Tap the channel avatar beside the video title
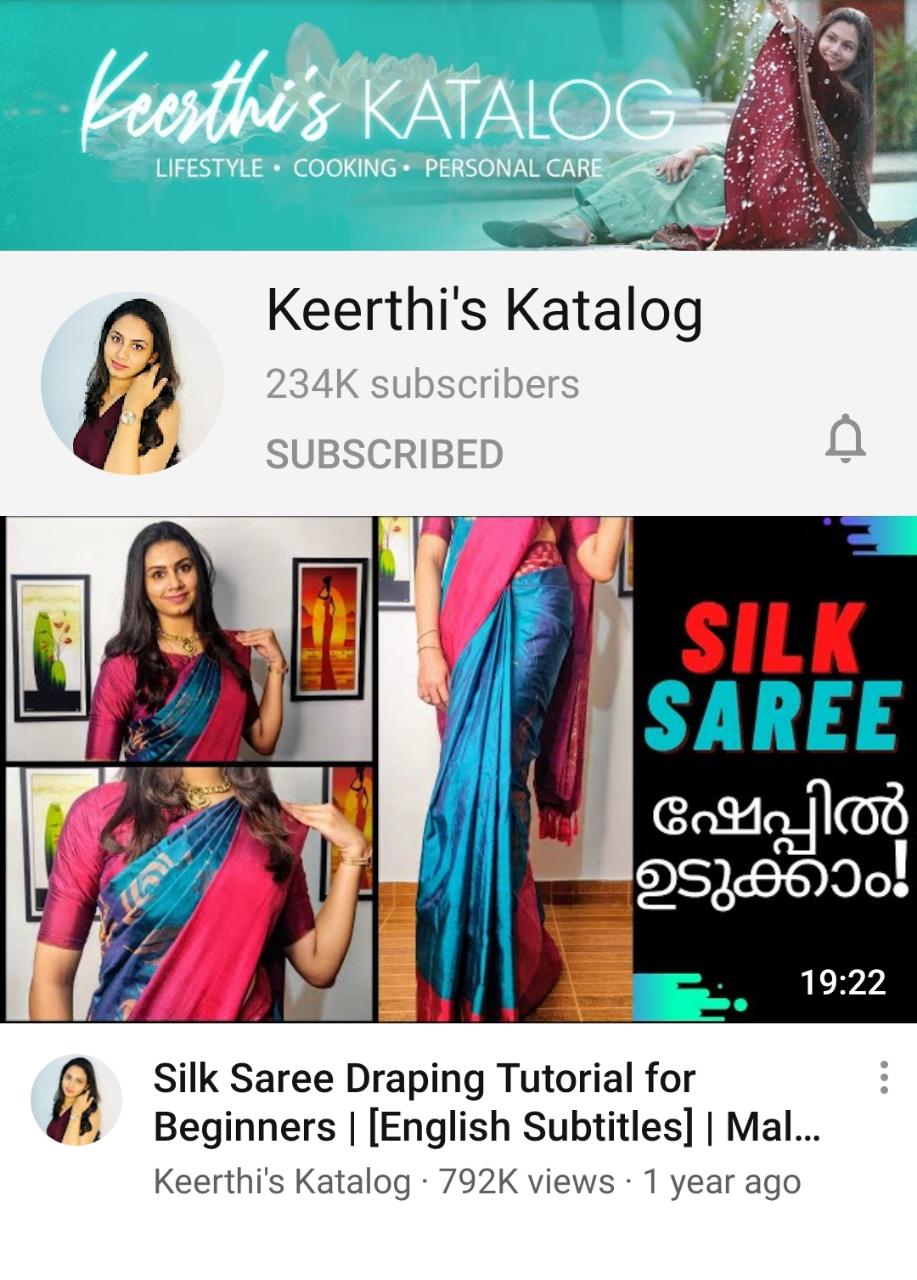 coord(76,1098)
